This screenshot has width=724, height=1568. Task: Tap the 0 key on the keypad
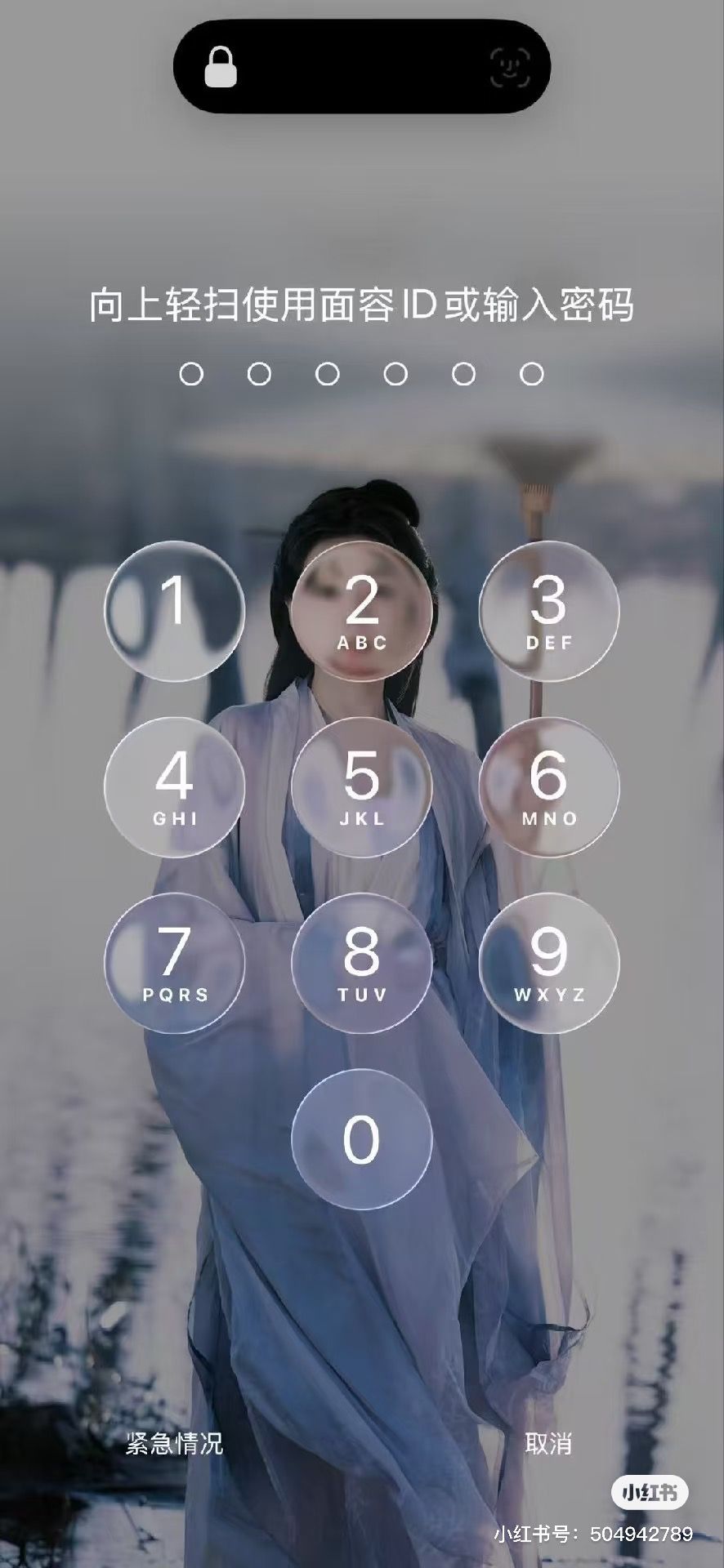tap(361, 1140)
